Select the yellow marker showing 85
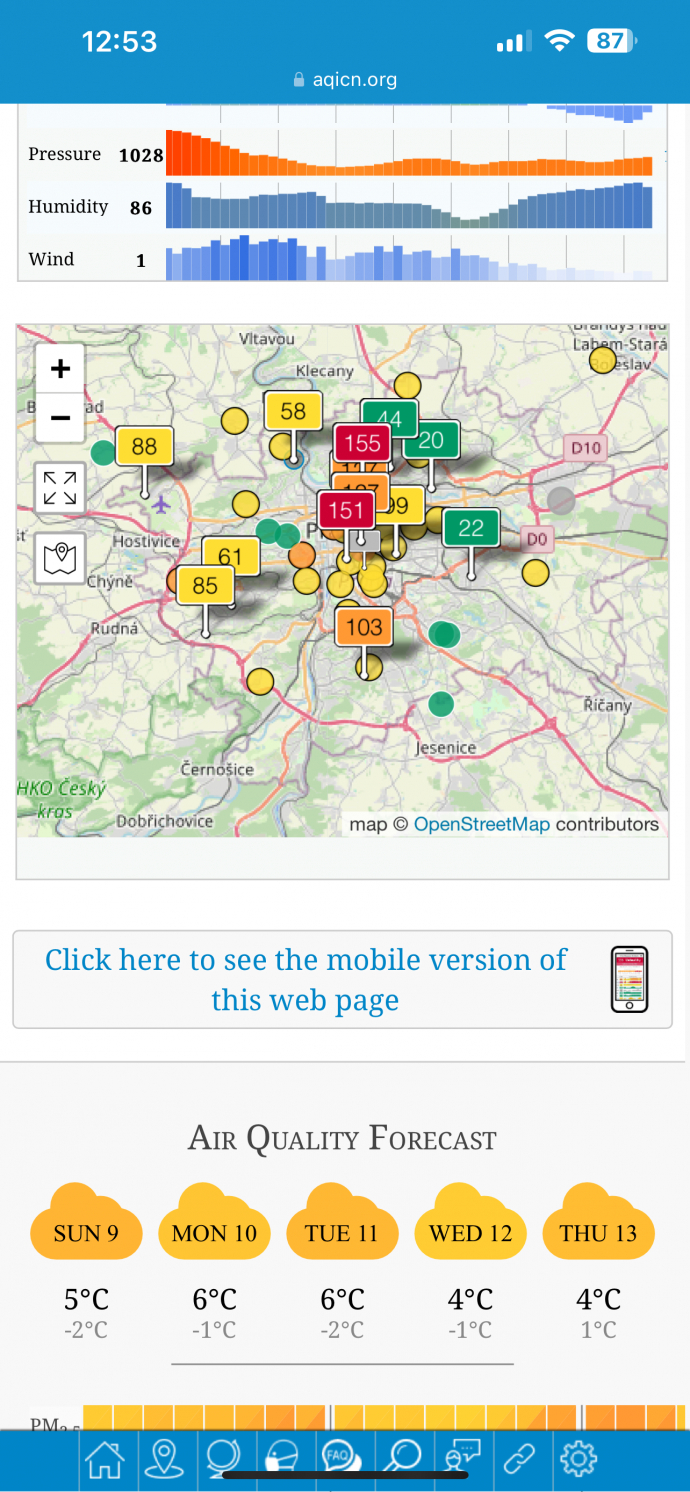 pos(205,585)
